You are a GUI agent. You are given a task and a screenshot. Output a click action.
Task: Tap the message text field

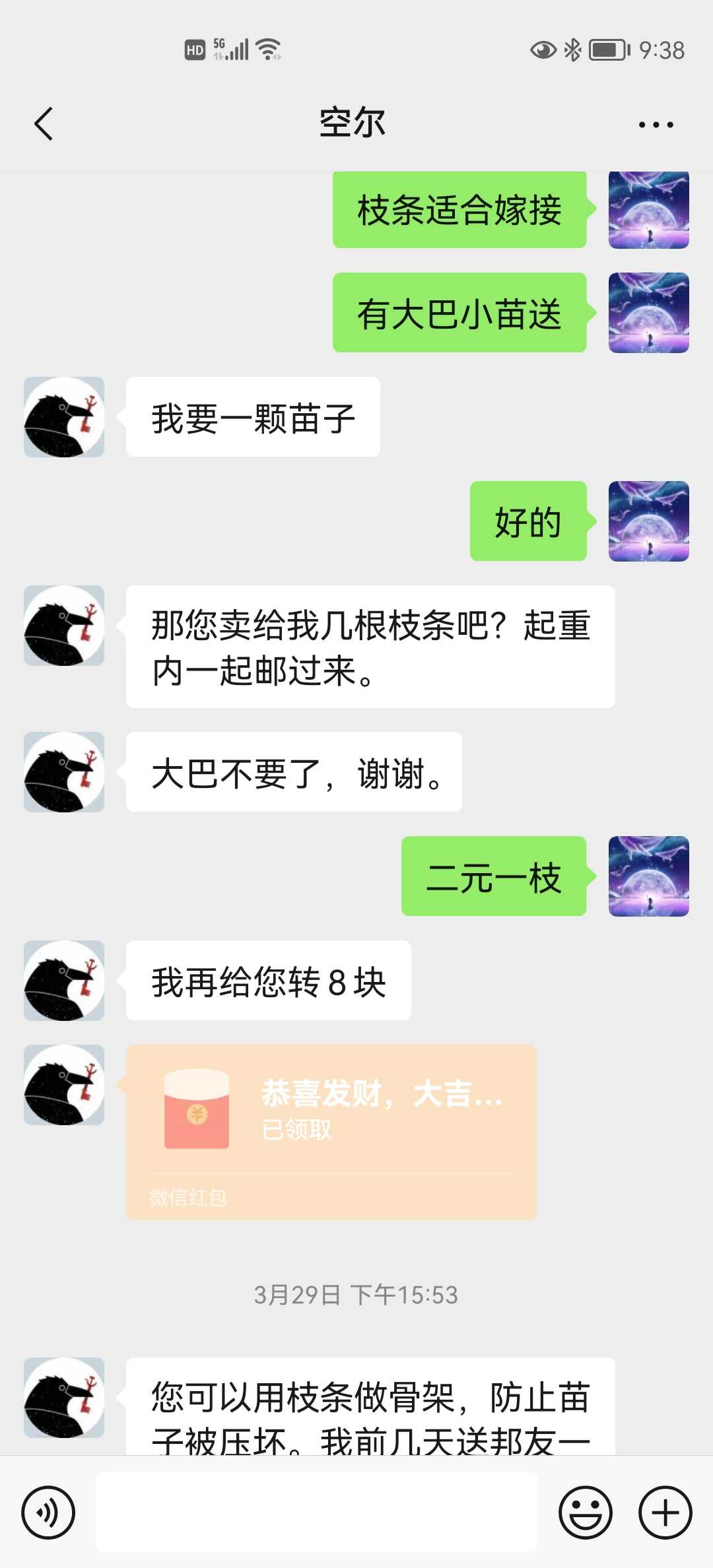pos(316,1511)
